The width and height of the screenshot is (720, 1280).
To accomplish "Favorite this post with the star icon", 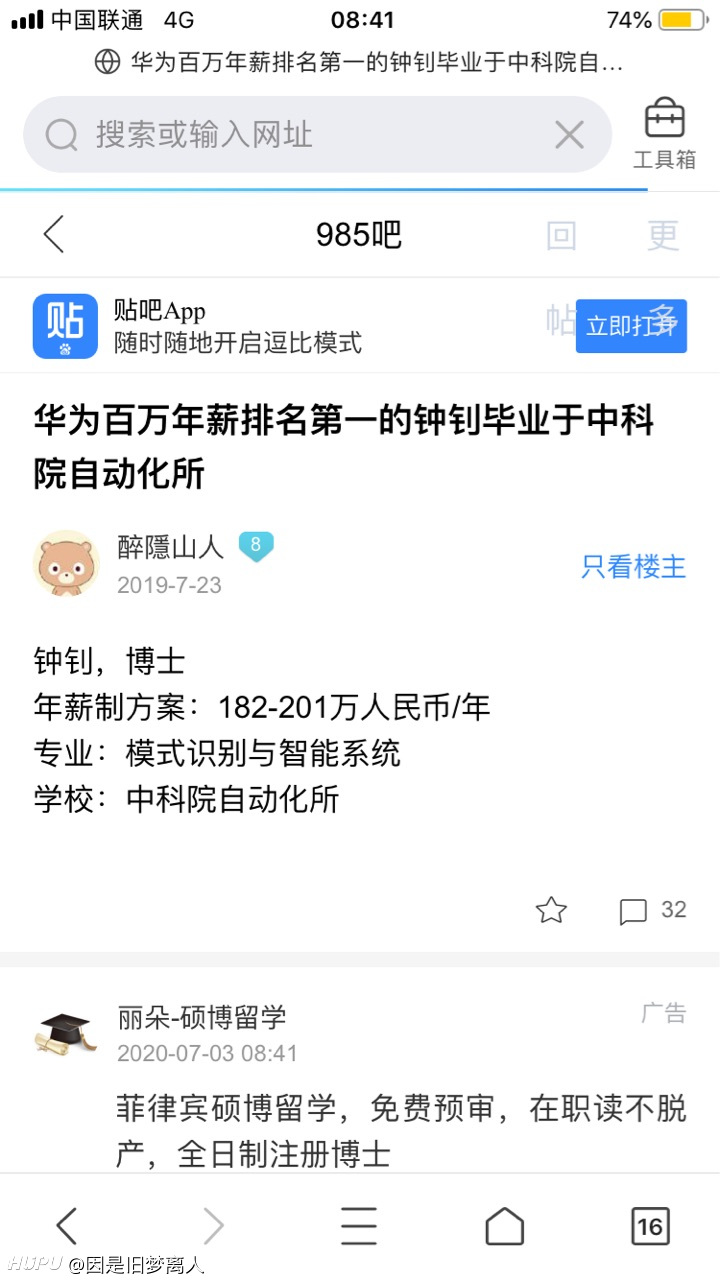I will [x=551, y=910].
